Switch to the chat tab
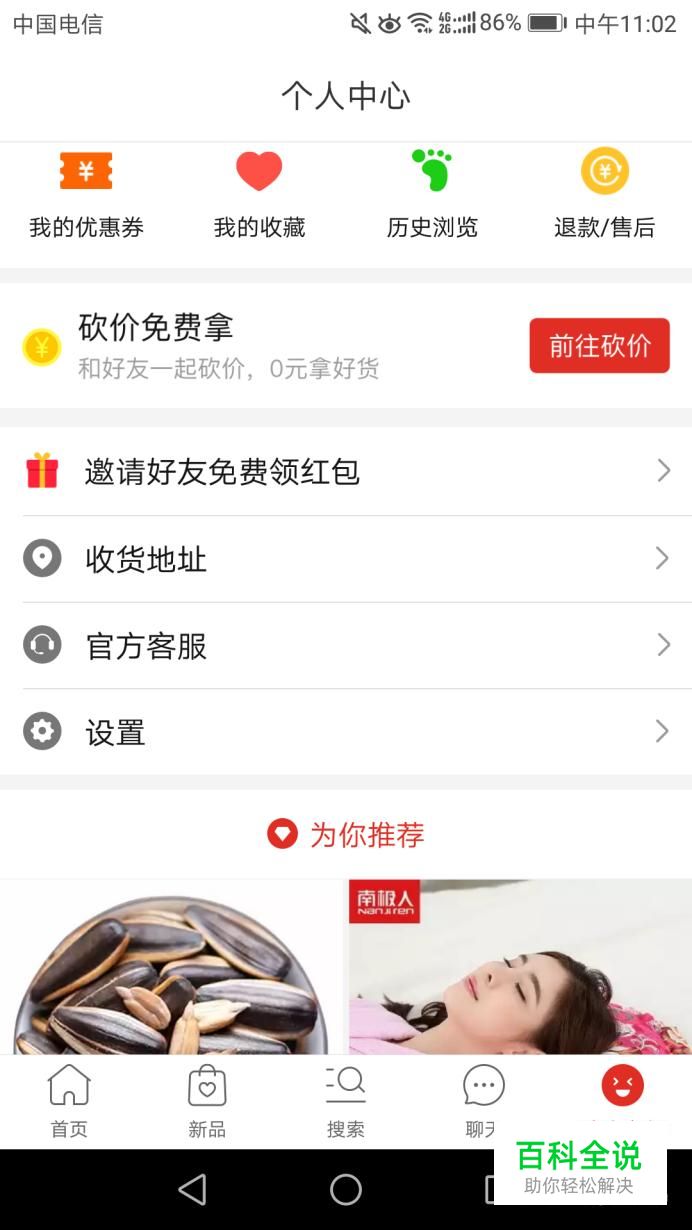The image size is (692, 1230). point(484,1101)
